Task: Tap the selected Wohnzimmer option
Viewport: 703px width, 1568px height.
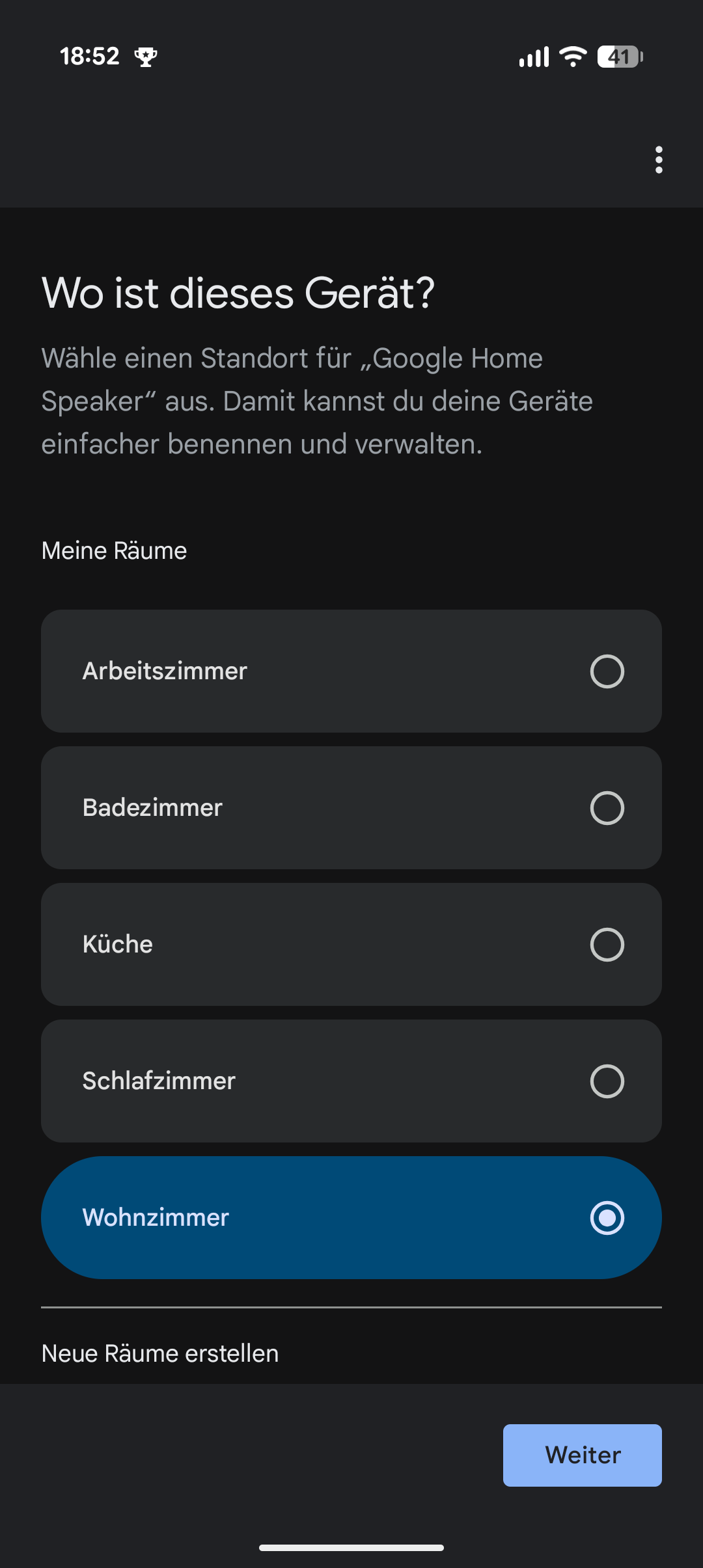Action: click(351, 1217)
